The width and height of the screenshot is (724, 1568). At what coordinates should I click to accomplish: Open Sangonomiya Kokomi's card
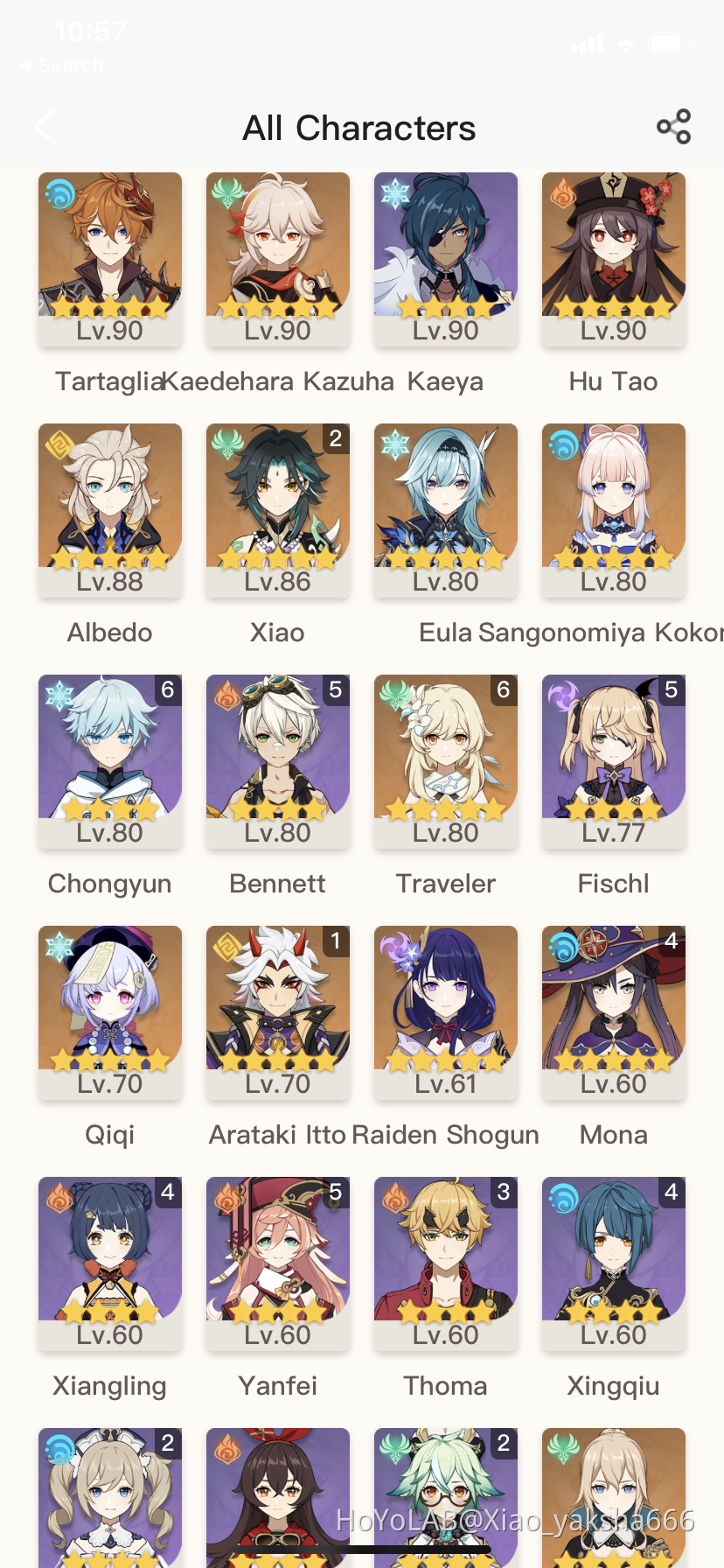click(614, 509)
